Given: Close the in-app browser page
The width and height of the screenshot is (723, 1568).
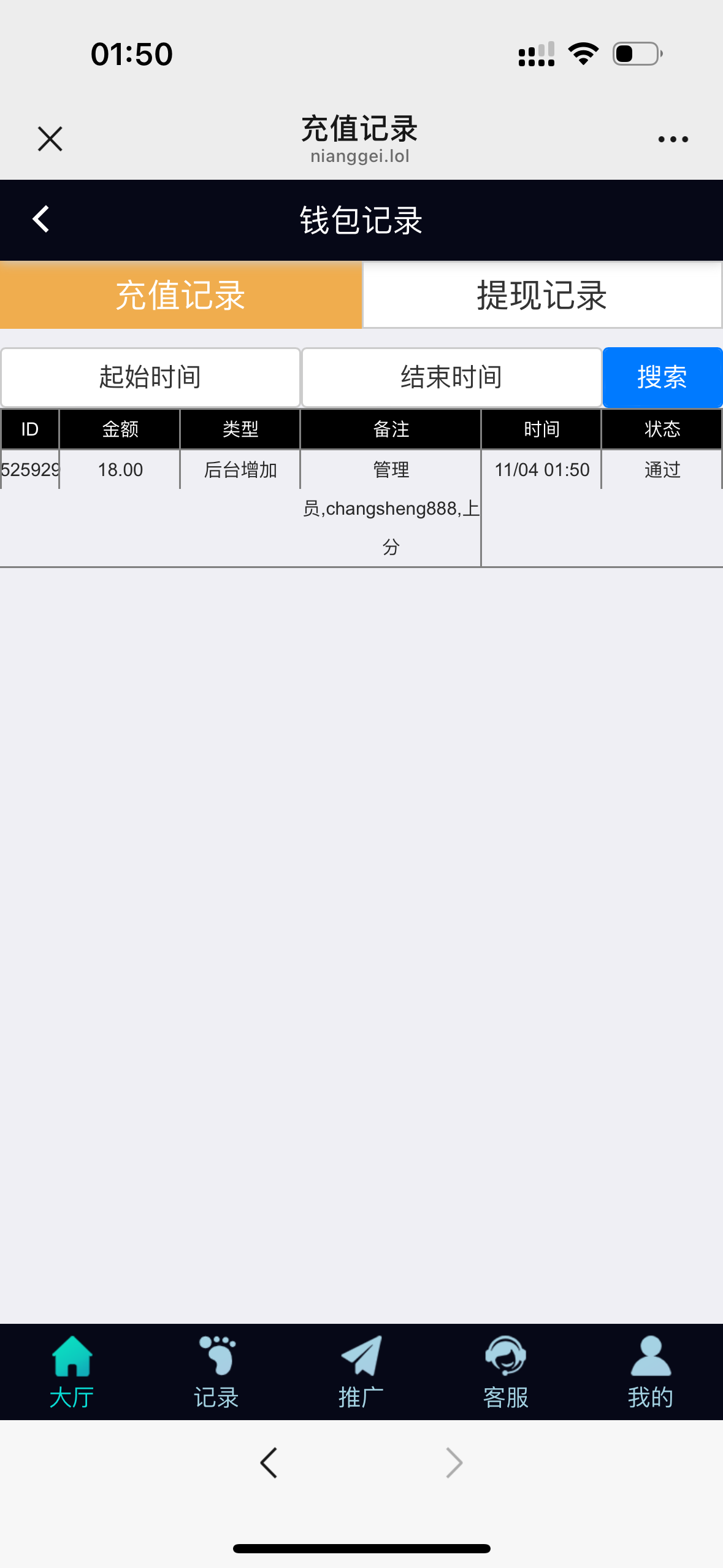Looking at the screenshot, I should coord(50,139).
